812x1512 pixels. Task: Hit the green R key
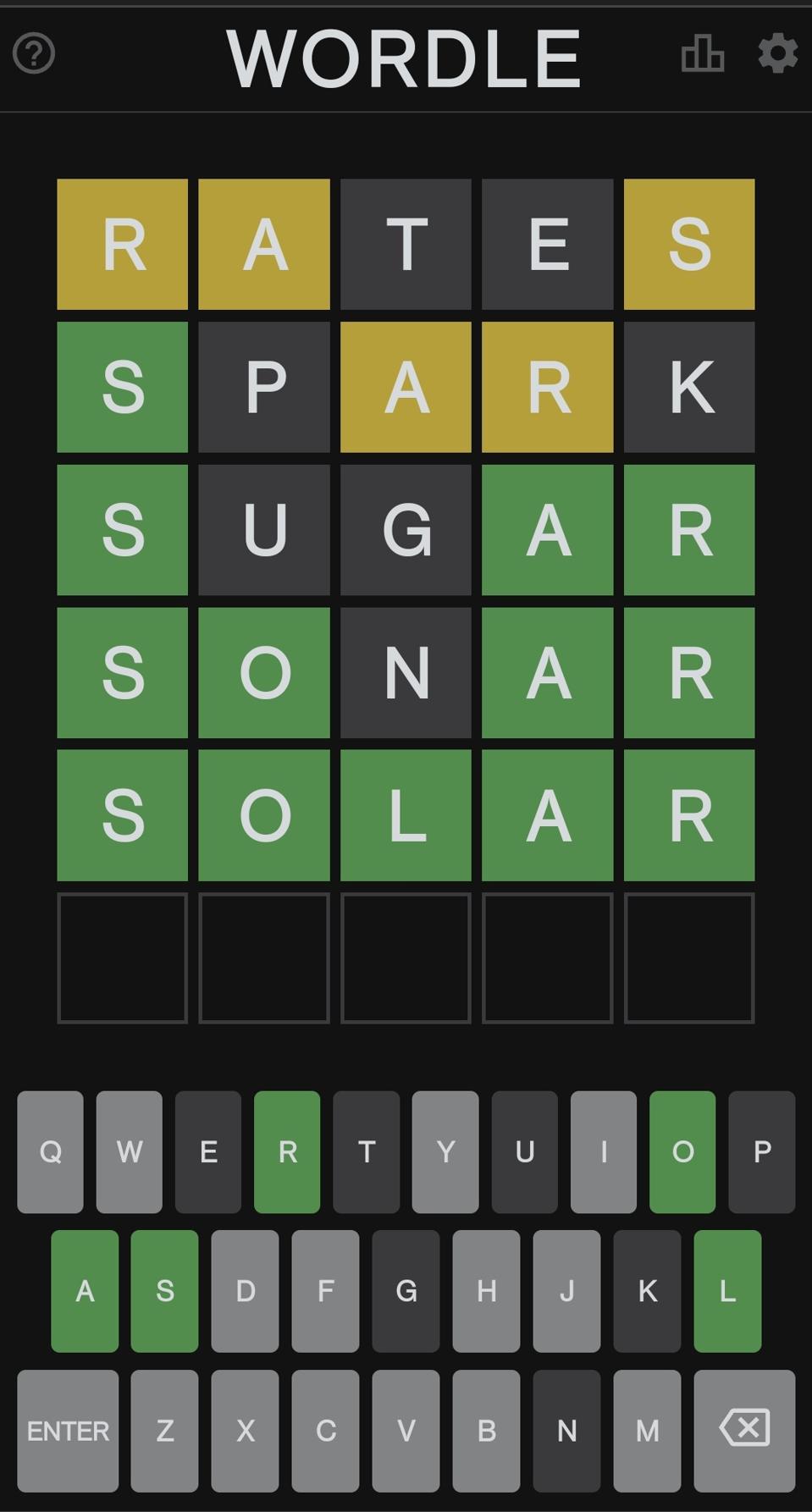pyautogui.click(x=287, y=1151)
